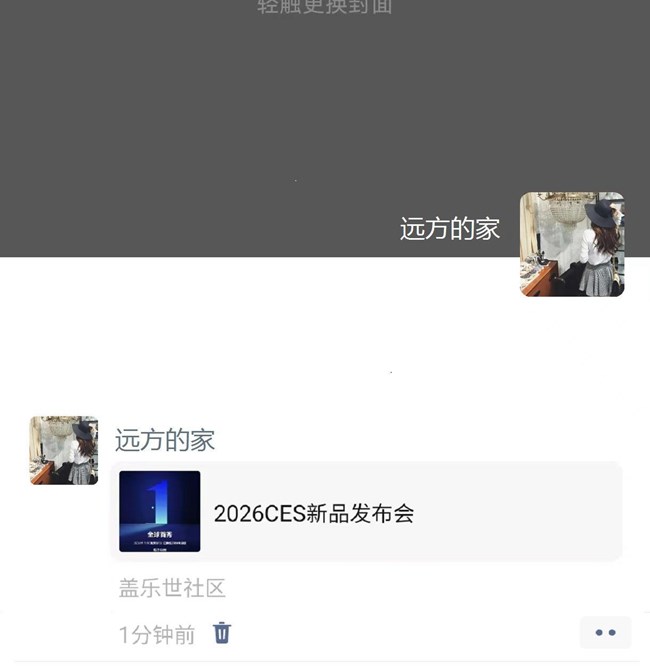
Task: Delete this post with the trash icon
Action: pos(222,633)
